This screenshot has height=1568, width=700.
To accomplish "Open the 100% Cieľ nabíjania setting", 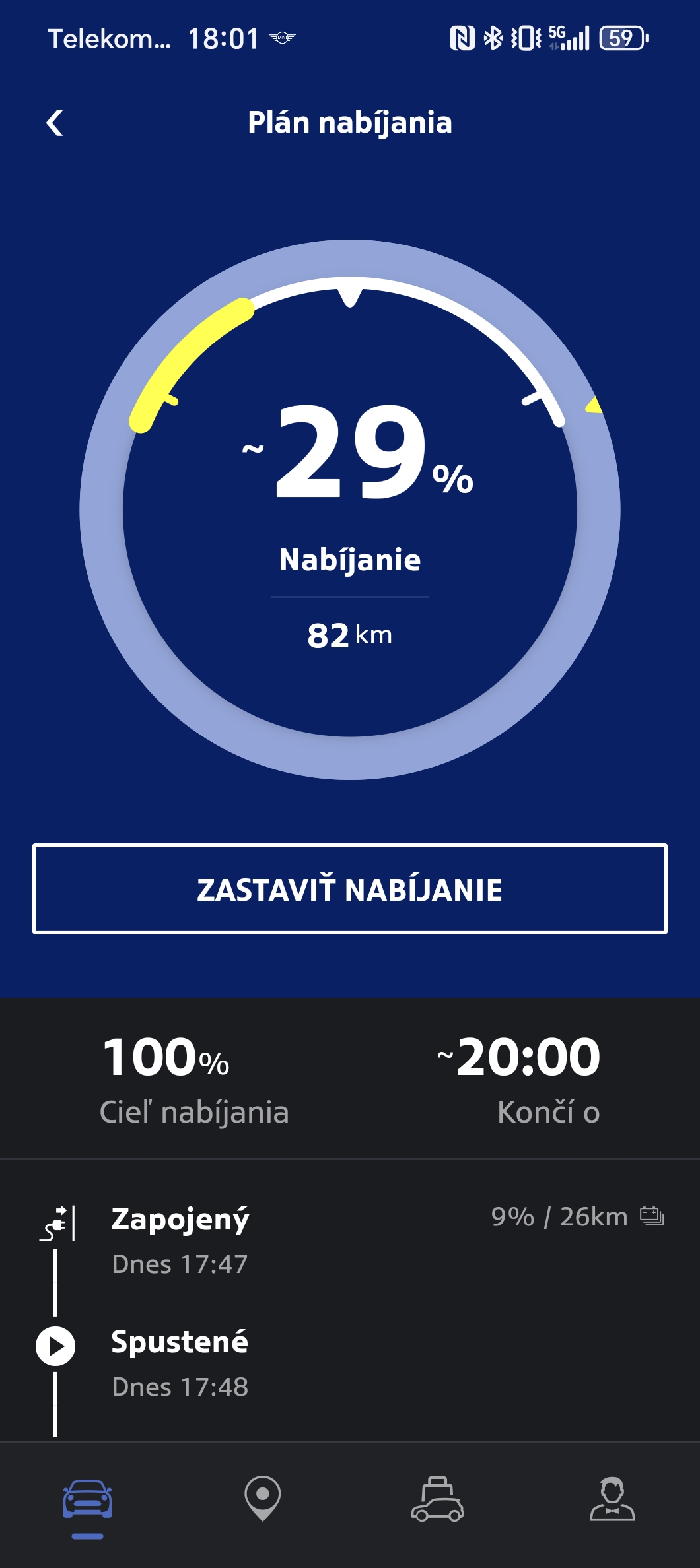I will (194, 1080).
